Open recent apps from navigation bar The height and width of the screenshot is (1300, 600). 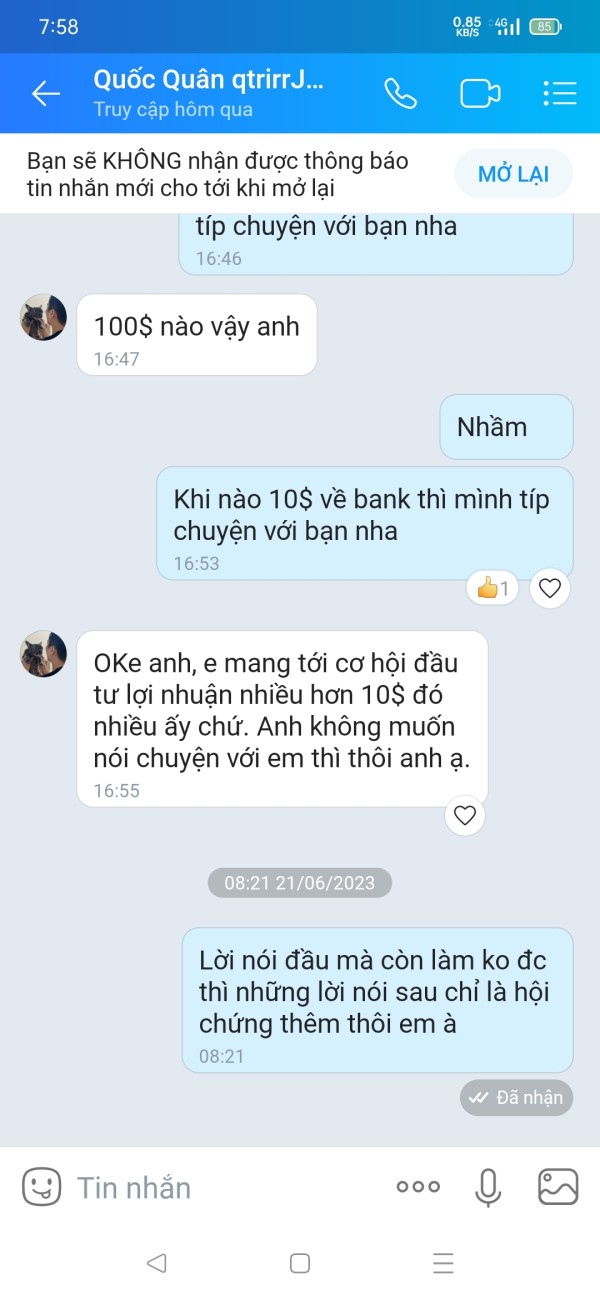pyautogui.click(x=444, y=1263)
